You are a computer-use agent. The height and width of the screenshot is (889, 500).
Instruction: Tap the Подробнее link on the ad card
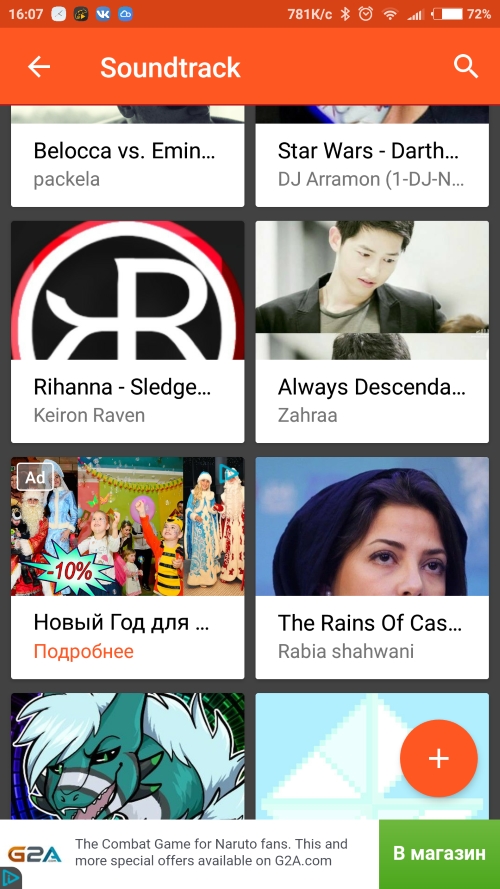[x=84, y=651]
